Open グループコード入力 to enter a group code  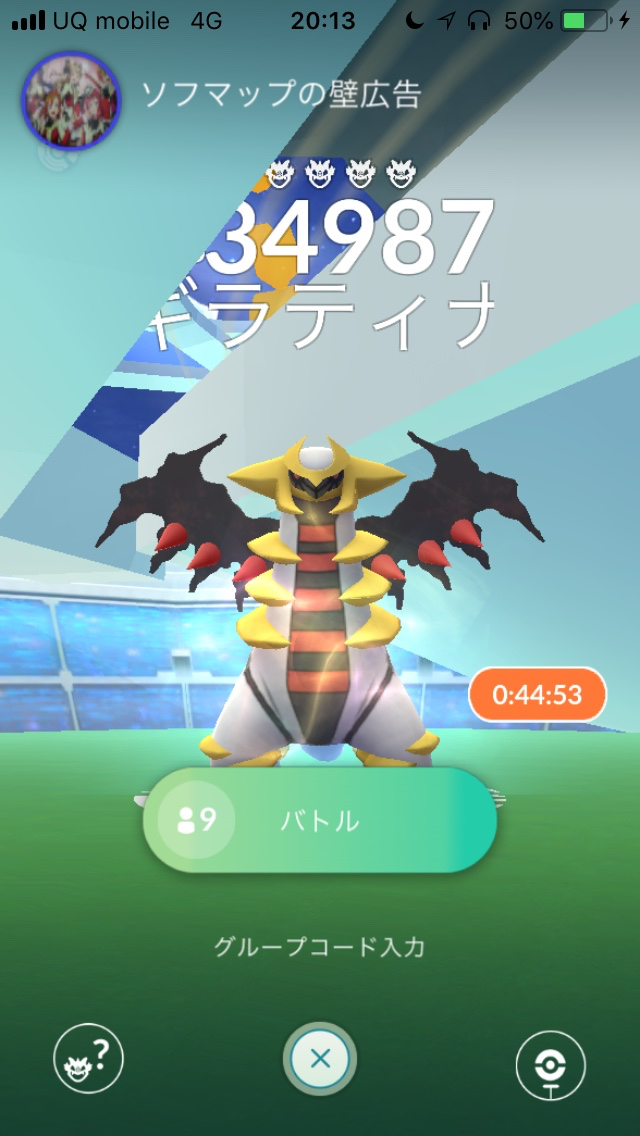coord(319,947)
